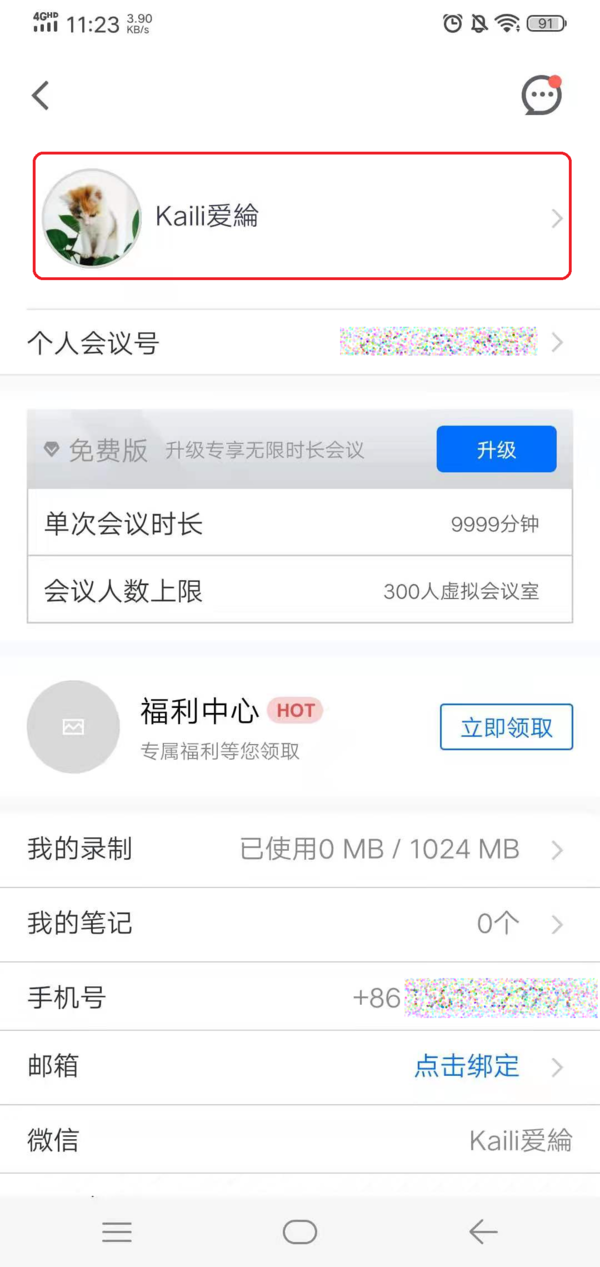This screenshot has width=600, height=1267.
Task: Go back using the top-left arrow
Action: coord(40,96)
